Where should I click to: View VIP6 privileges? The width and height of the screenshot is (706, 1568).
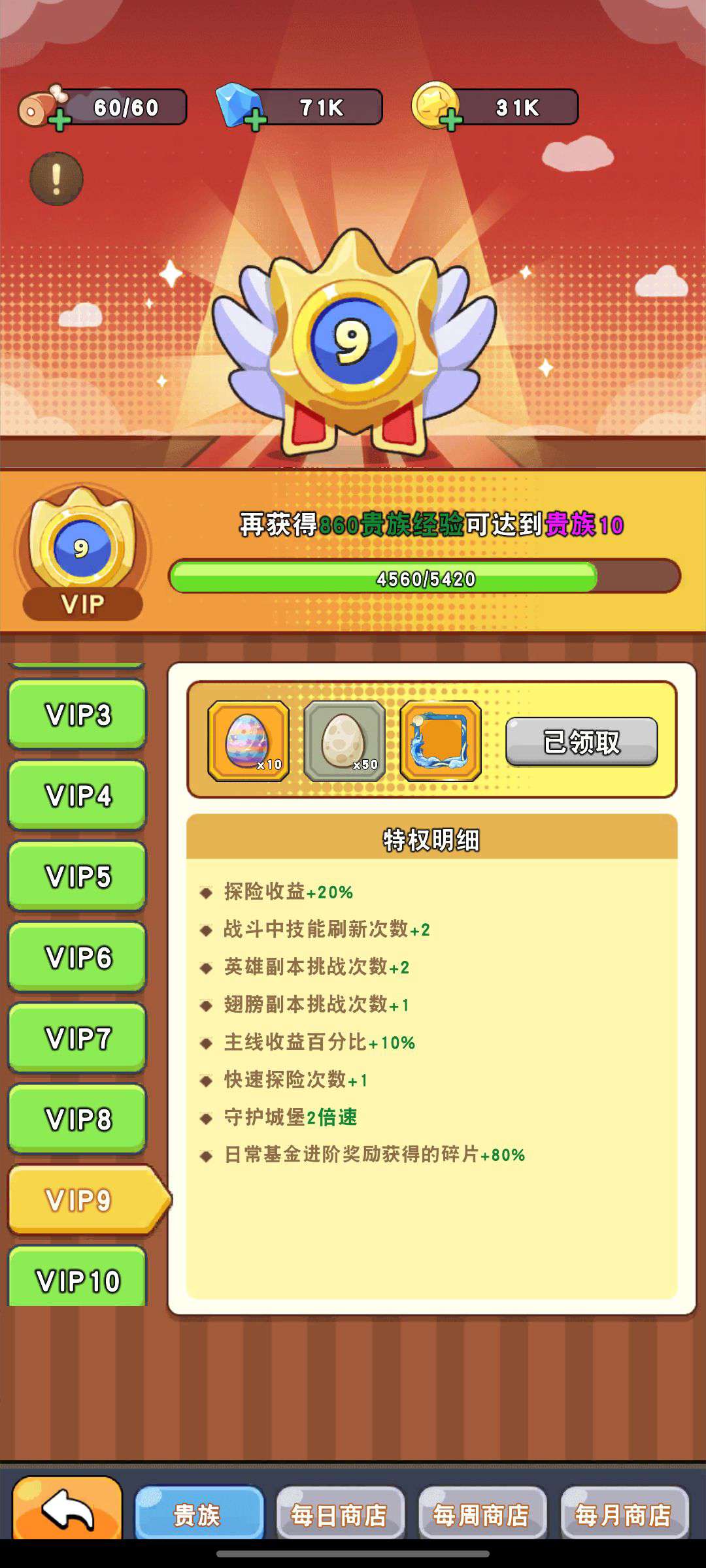coord(77,957)
